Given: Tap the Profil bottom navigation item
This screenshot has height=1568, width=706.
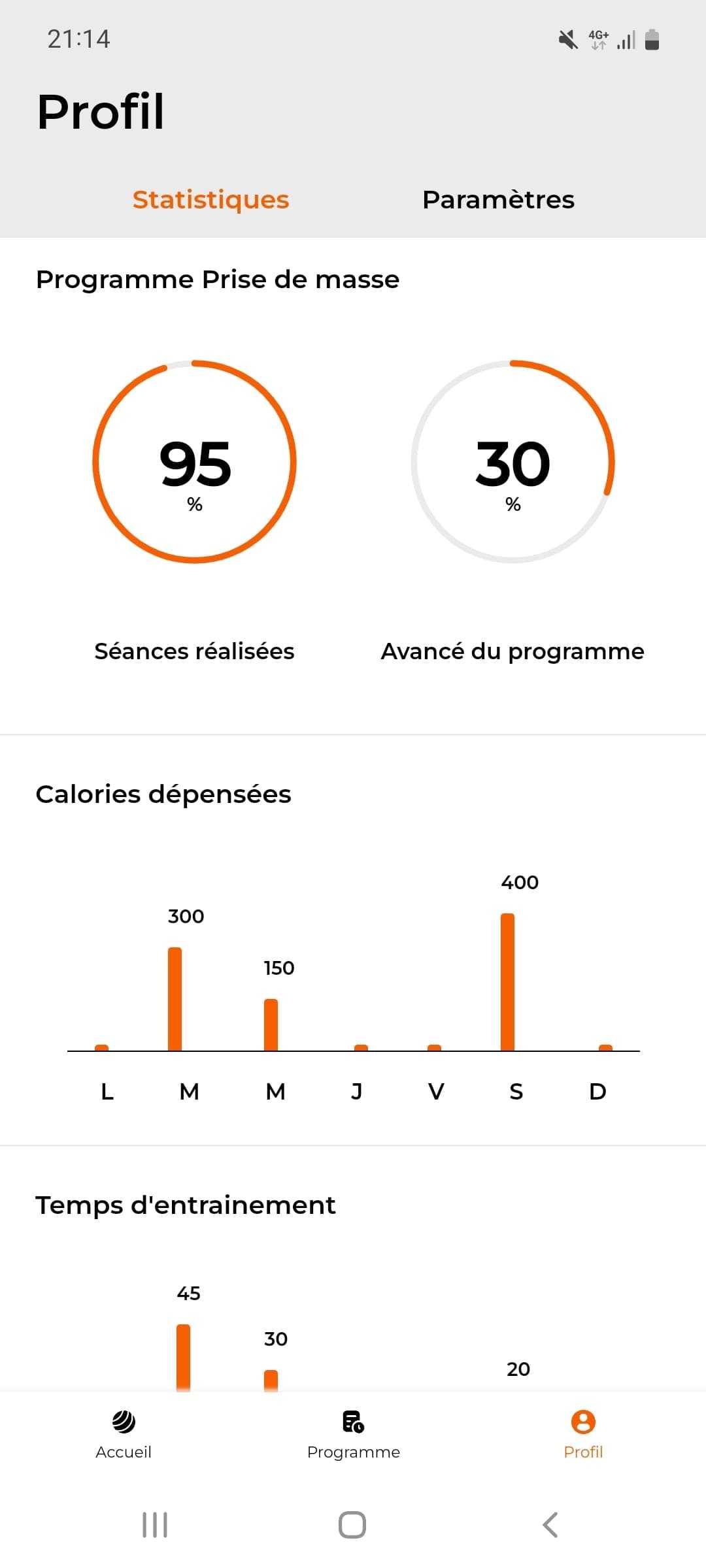Looking at the screenshot, I should [583, 1435].
